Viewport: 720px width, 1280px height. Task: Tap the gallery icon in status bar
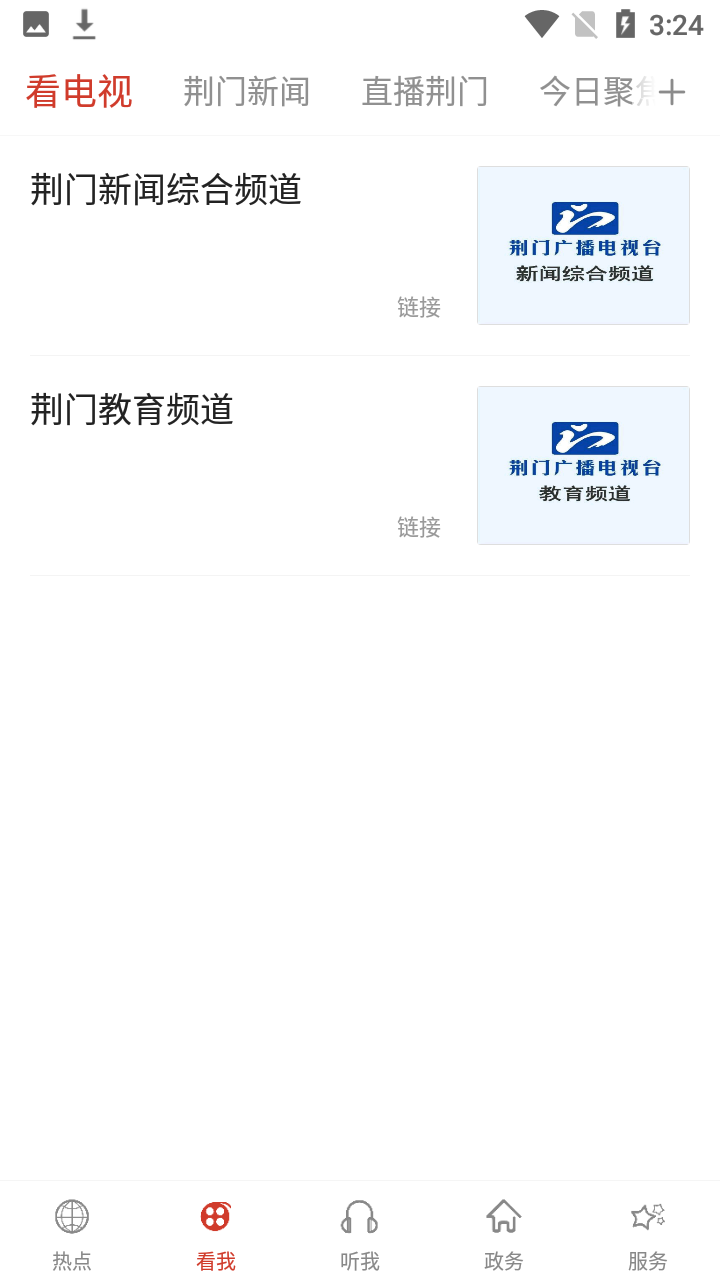tap(36, 22)
